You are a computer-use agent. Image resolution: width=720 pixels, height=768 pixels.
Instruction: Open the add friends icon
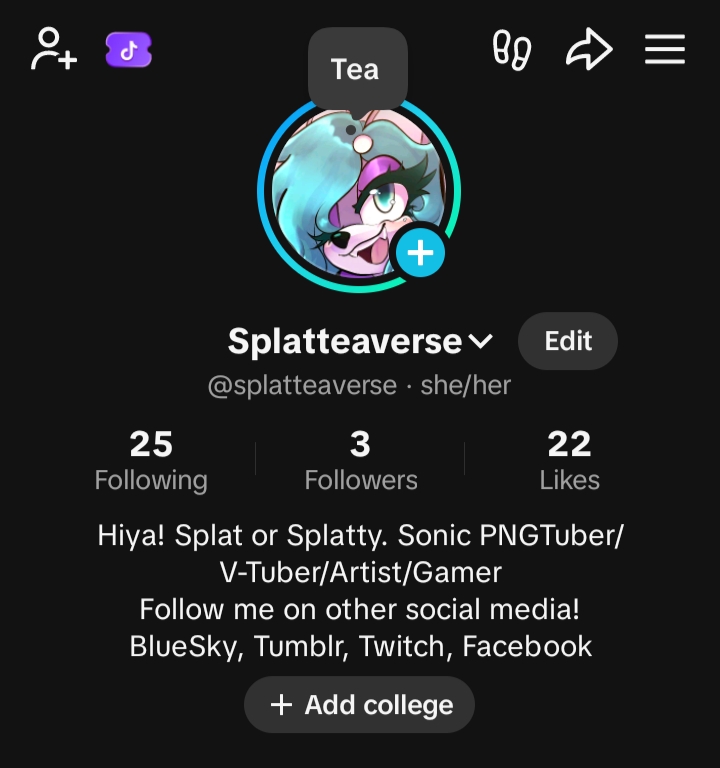click(x=53, y=49)
